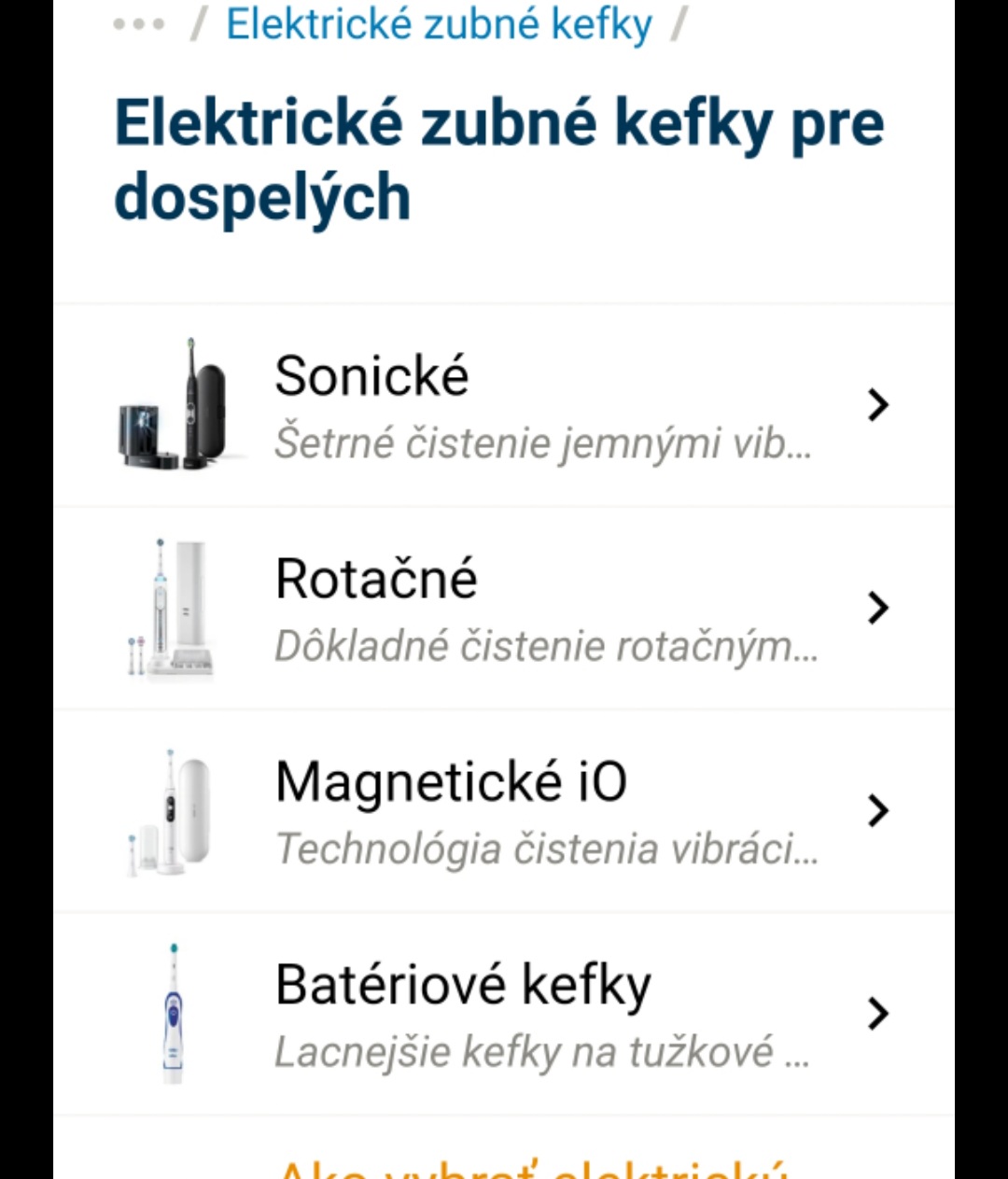The width and height of the screenshot is (1008, 1179).
Task: Browse Magnetické iO toothbrushes
Action: [x=504, y=811]
